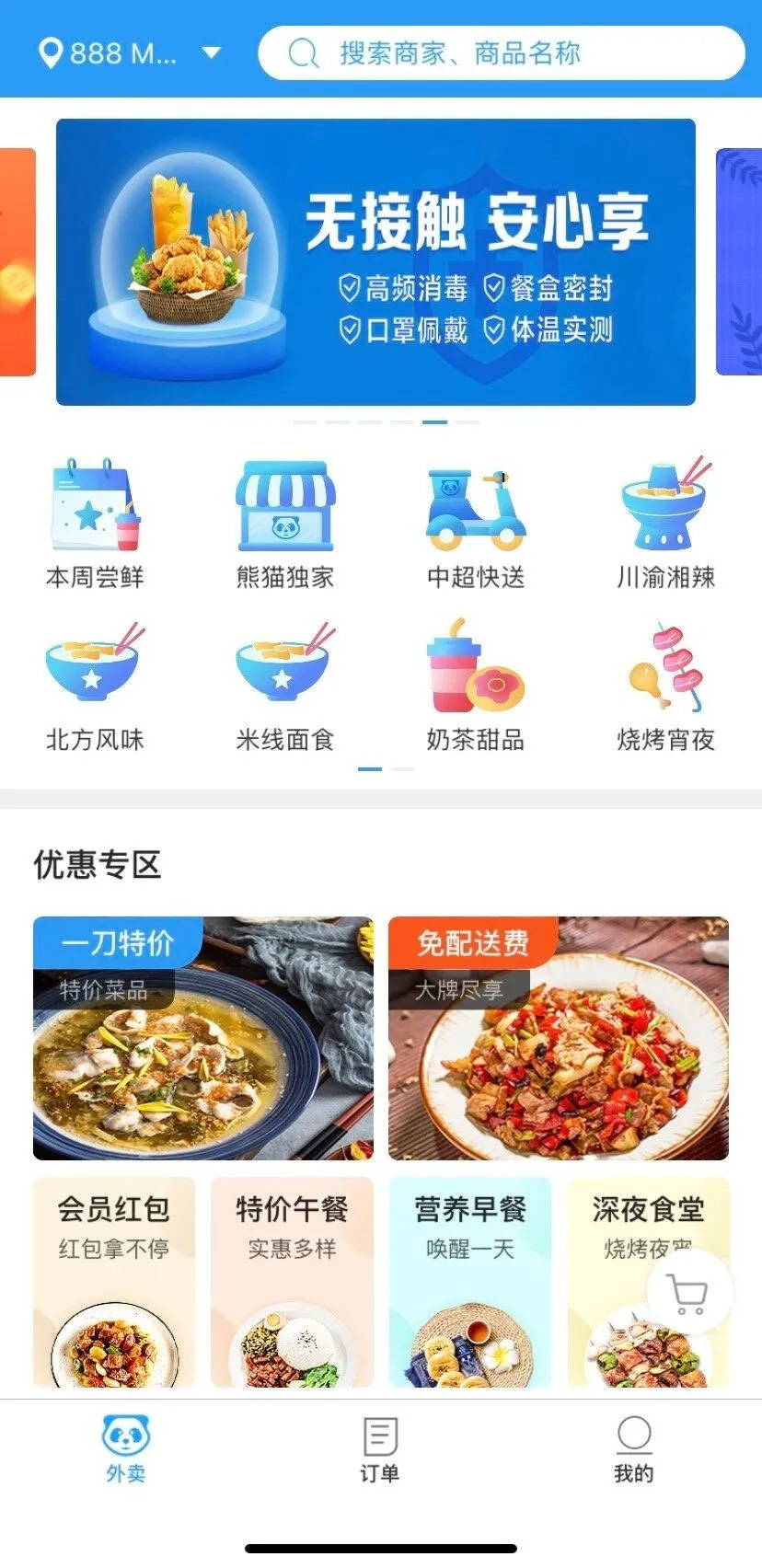Image resolution: width=762 pixels, height=1568 pixels.
Task: Open the 川渝湘辣 hotpot category icon
Action: 665,506
